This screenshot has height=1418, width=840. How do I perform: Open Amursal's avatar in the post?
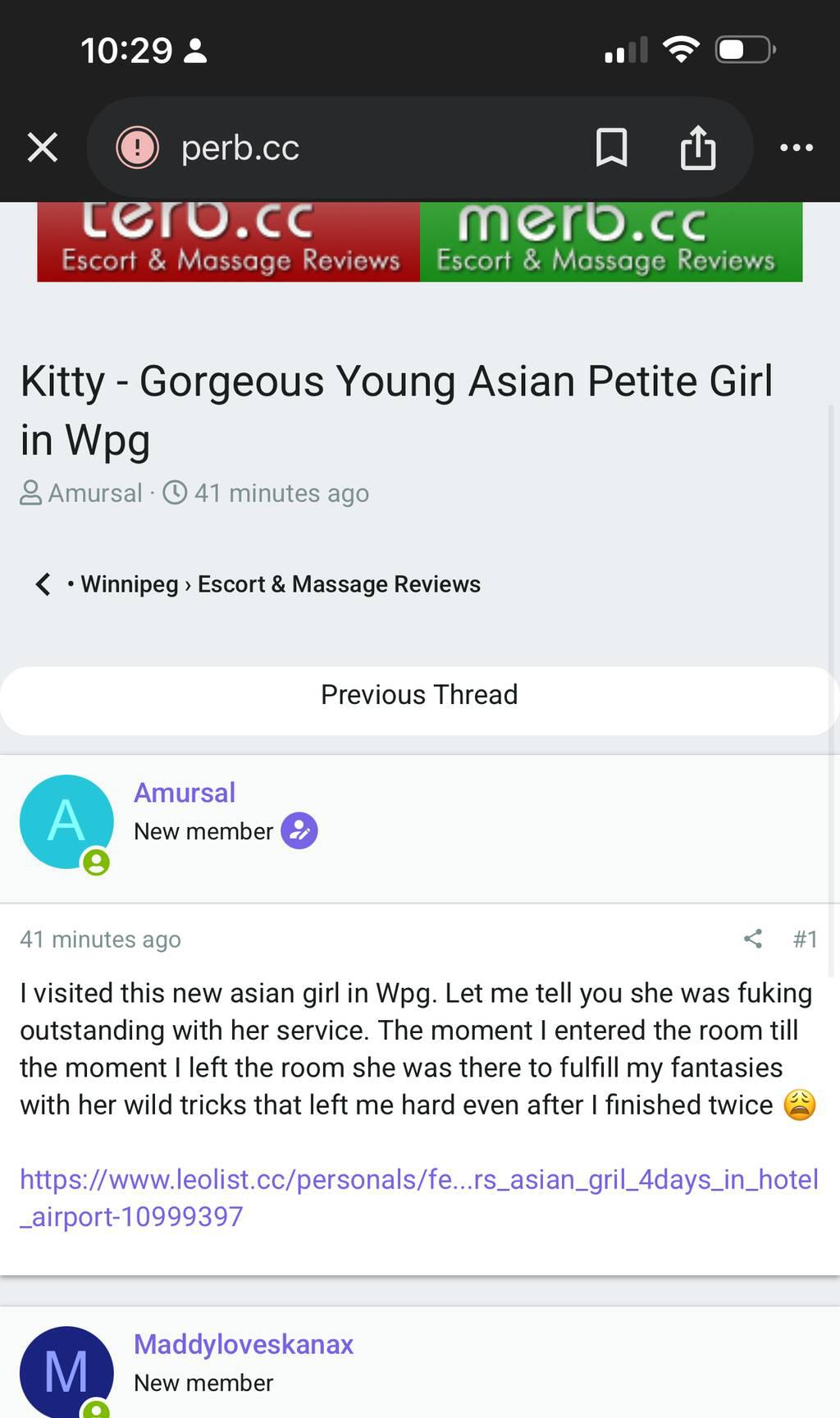click(66, 821)
